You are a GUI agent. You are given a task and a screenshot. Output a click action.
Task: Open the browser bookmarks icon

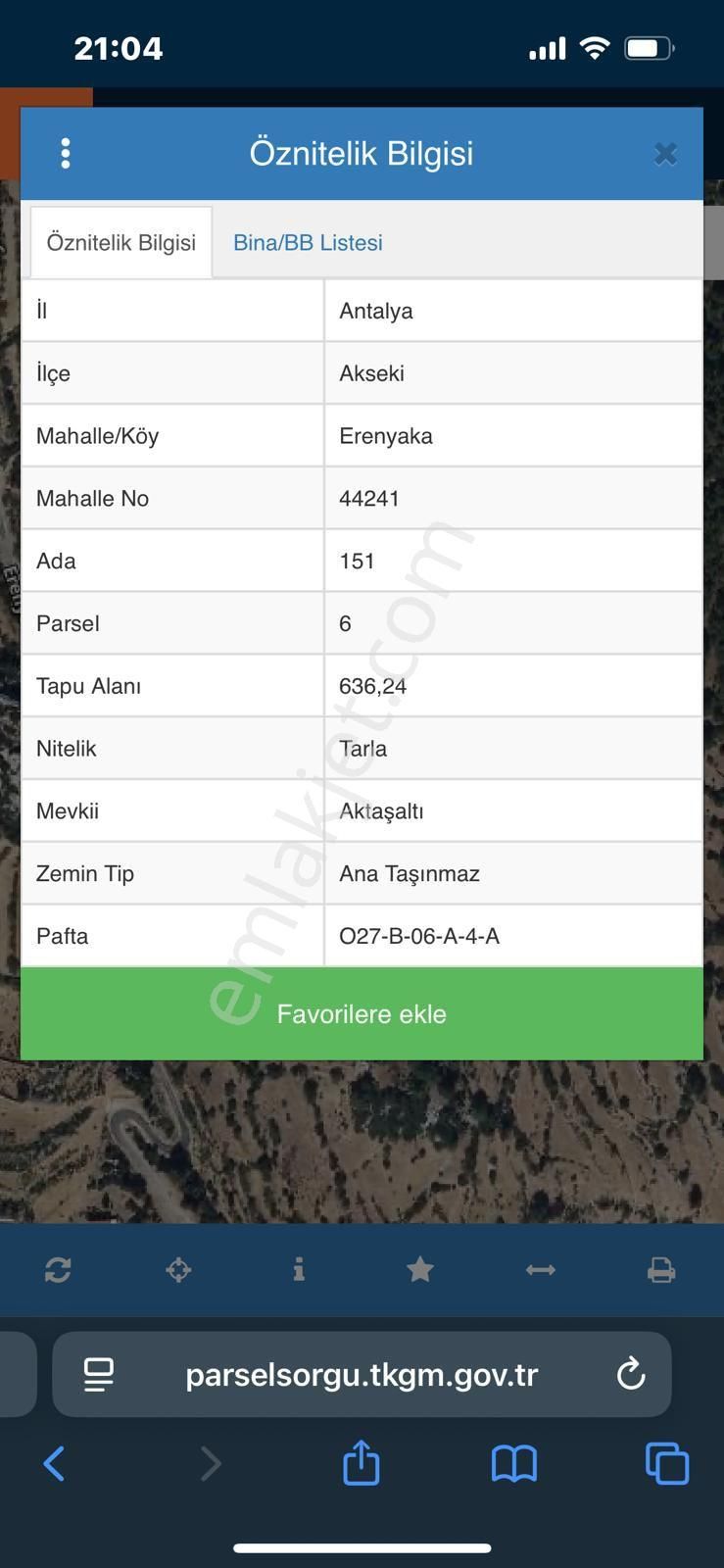click(x=513, y=1463)
